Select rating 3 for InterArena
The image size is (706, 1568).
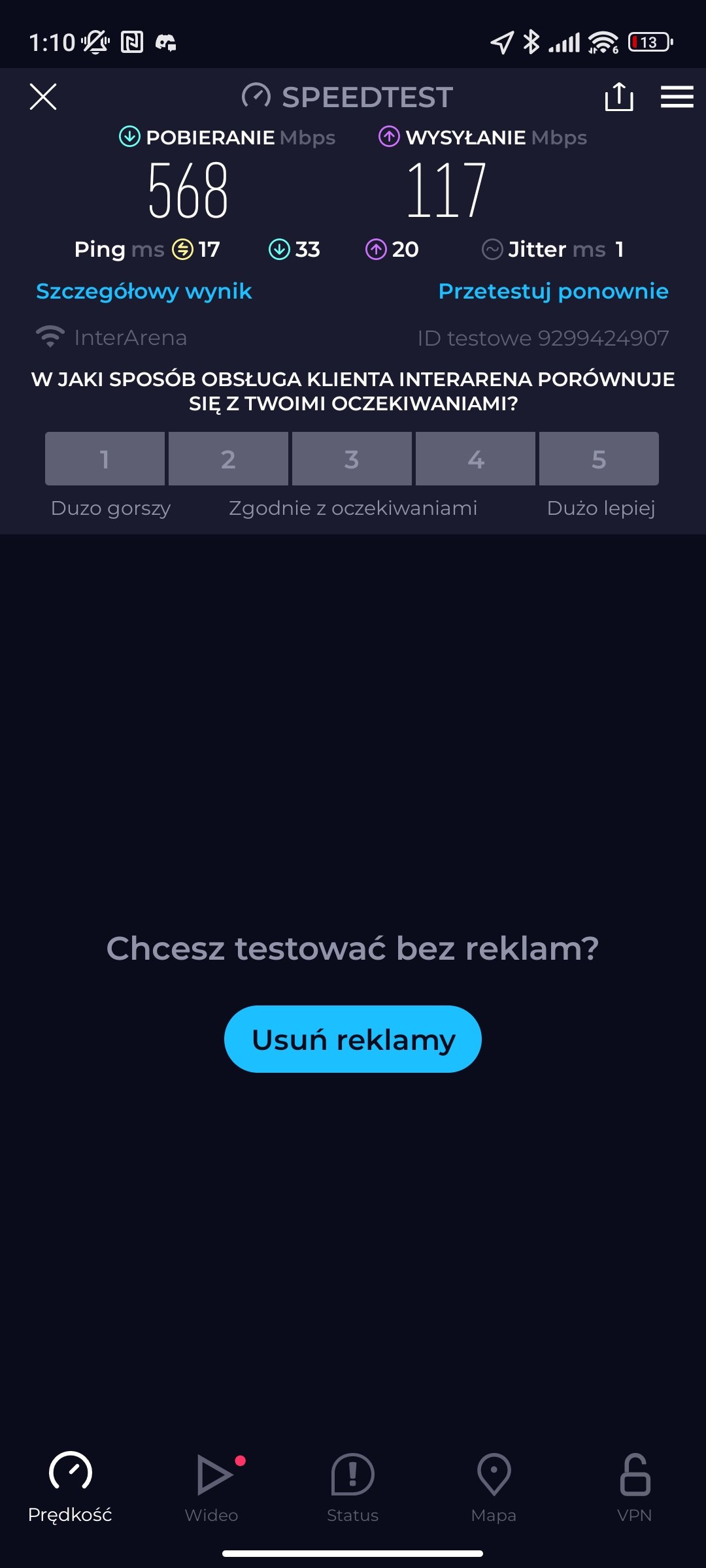pos(352,459)
